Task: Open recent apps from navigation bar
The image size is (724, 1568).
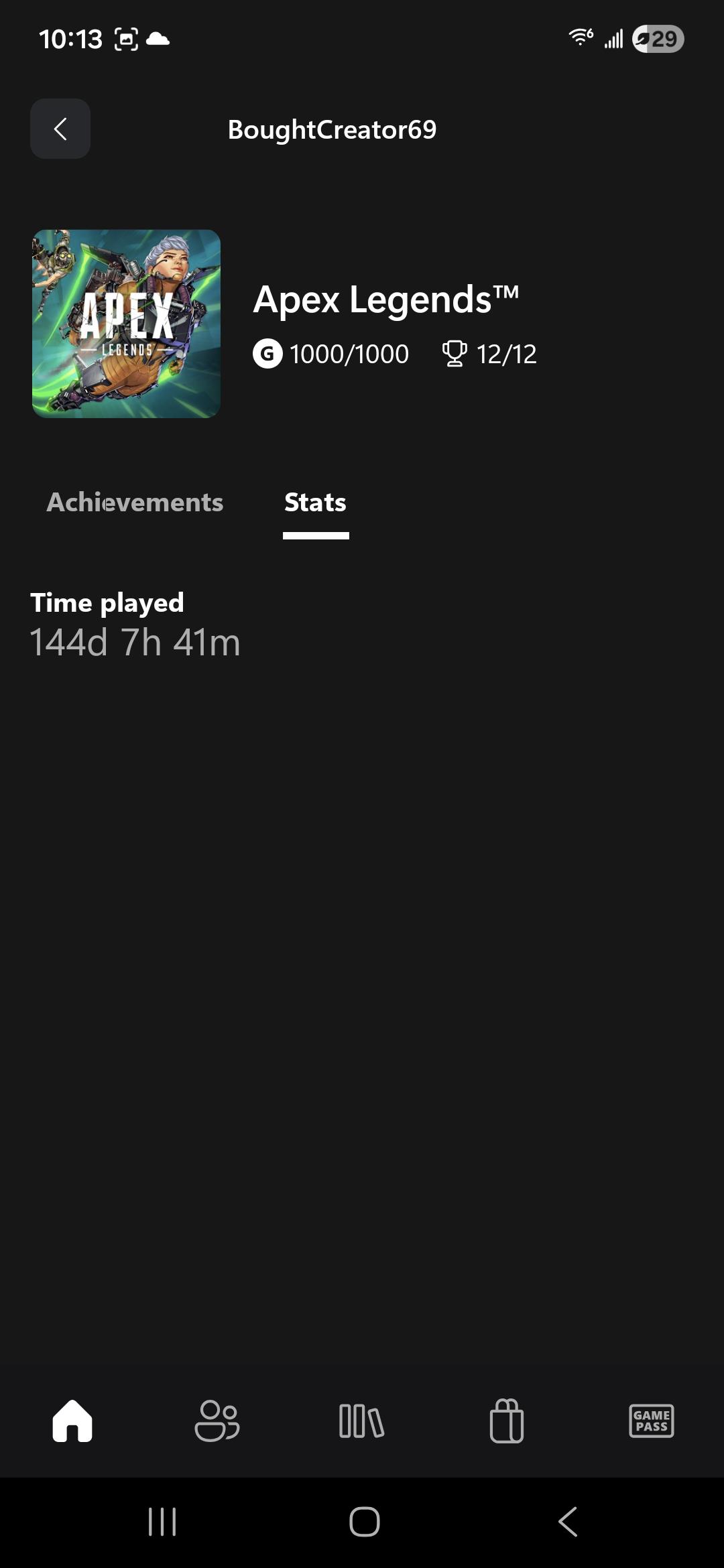Action: click(x=162, y=1522)
